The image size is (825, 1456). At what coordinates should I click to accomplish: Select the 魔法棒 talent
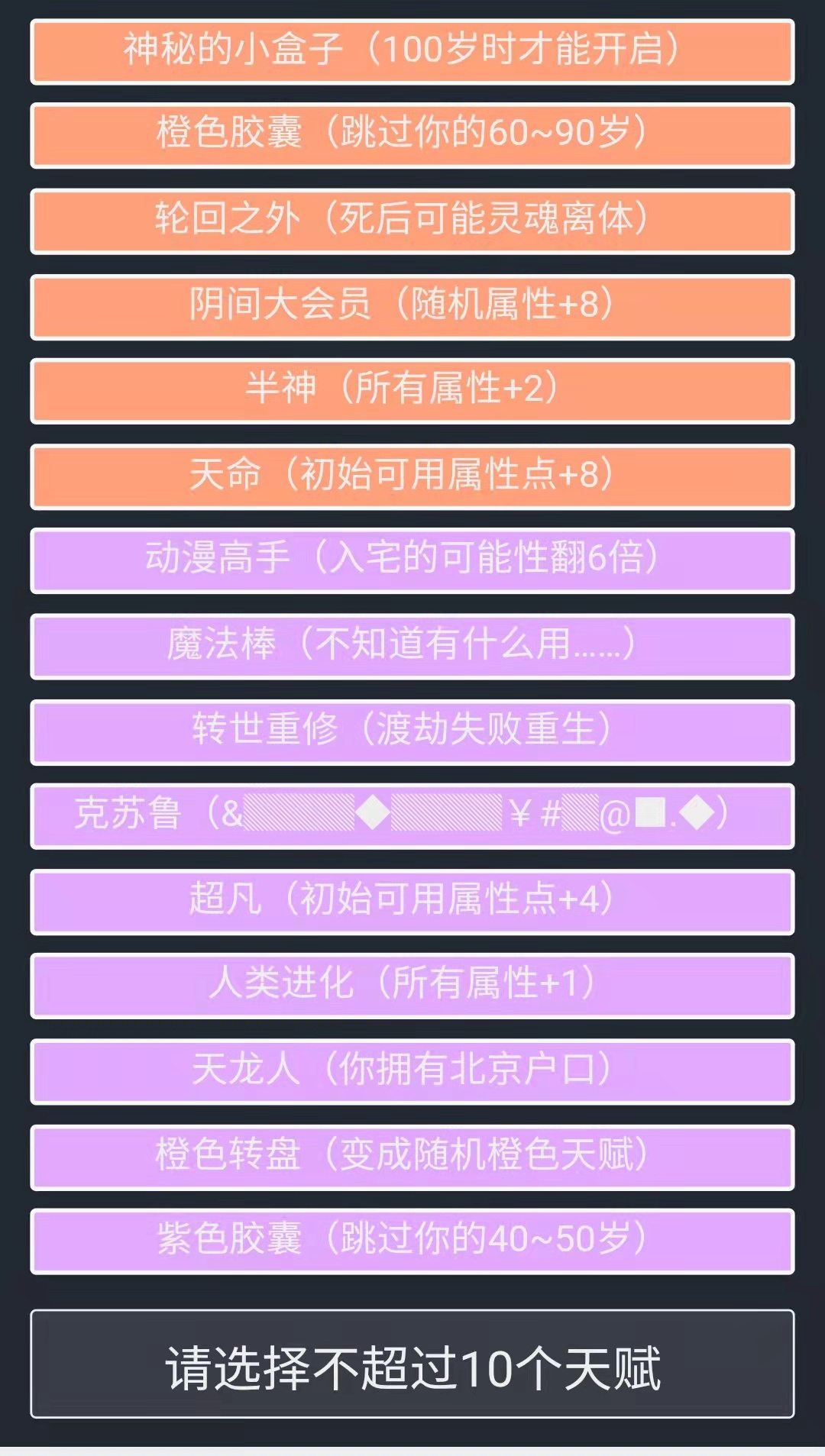412,645
